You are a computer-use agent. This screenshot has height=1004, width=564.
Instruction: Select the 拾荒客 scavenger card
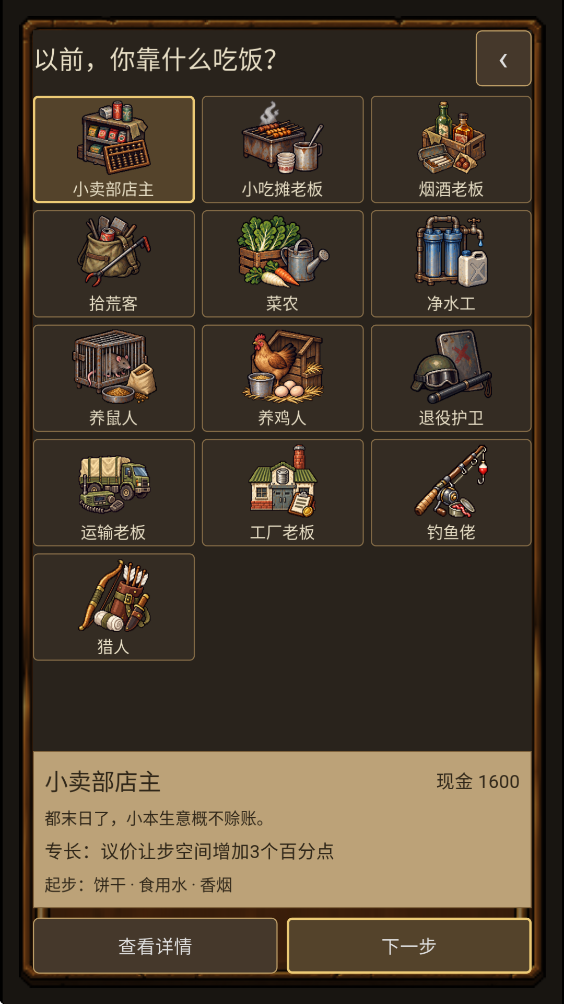(x=113, y=264)
